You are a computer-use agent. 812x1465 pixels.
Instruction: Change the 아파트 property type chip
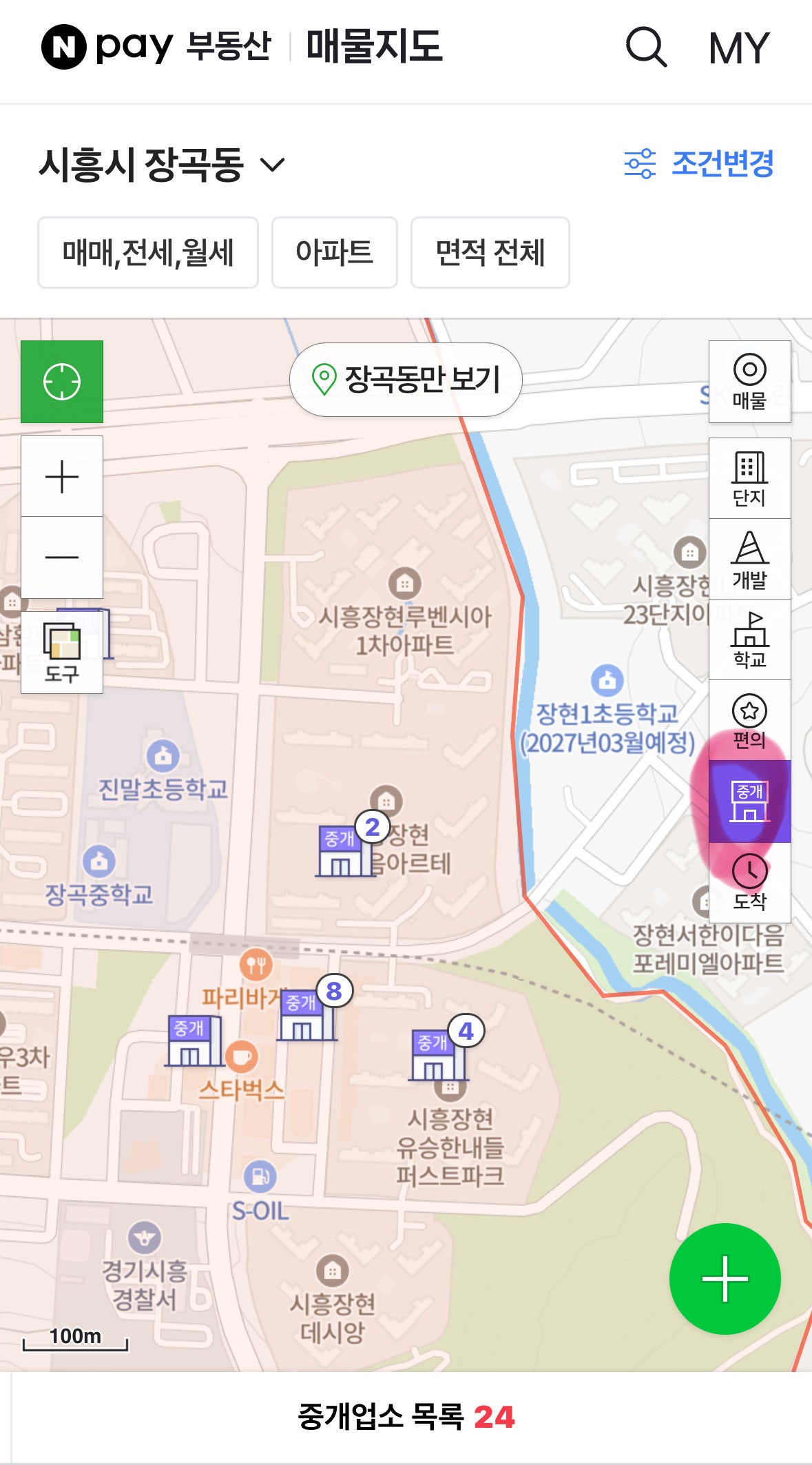[x=335, y=253]
